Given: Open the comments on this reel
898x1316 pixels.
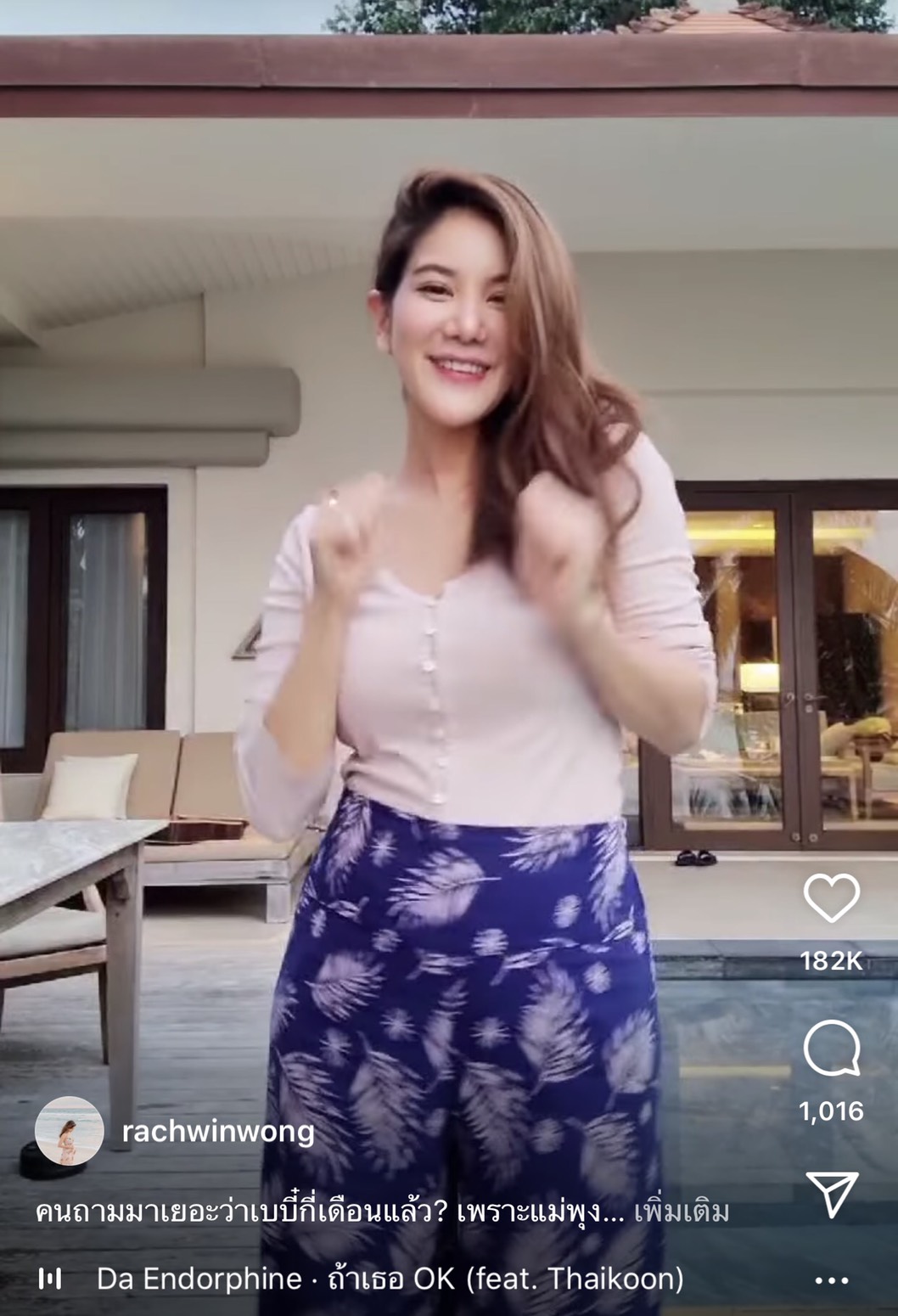Looking at the screenshot, I should coord(831,1049).
